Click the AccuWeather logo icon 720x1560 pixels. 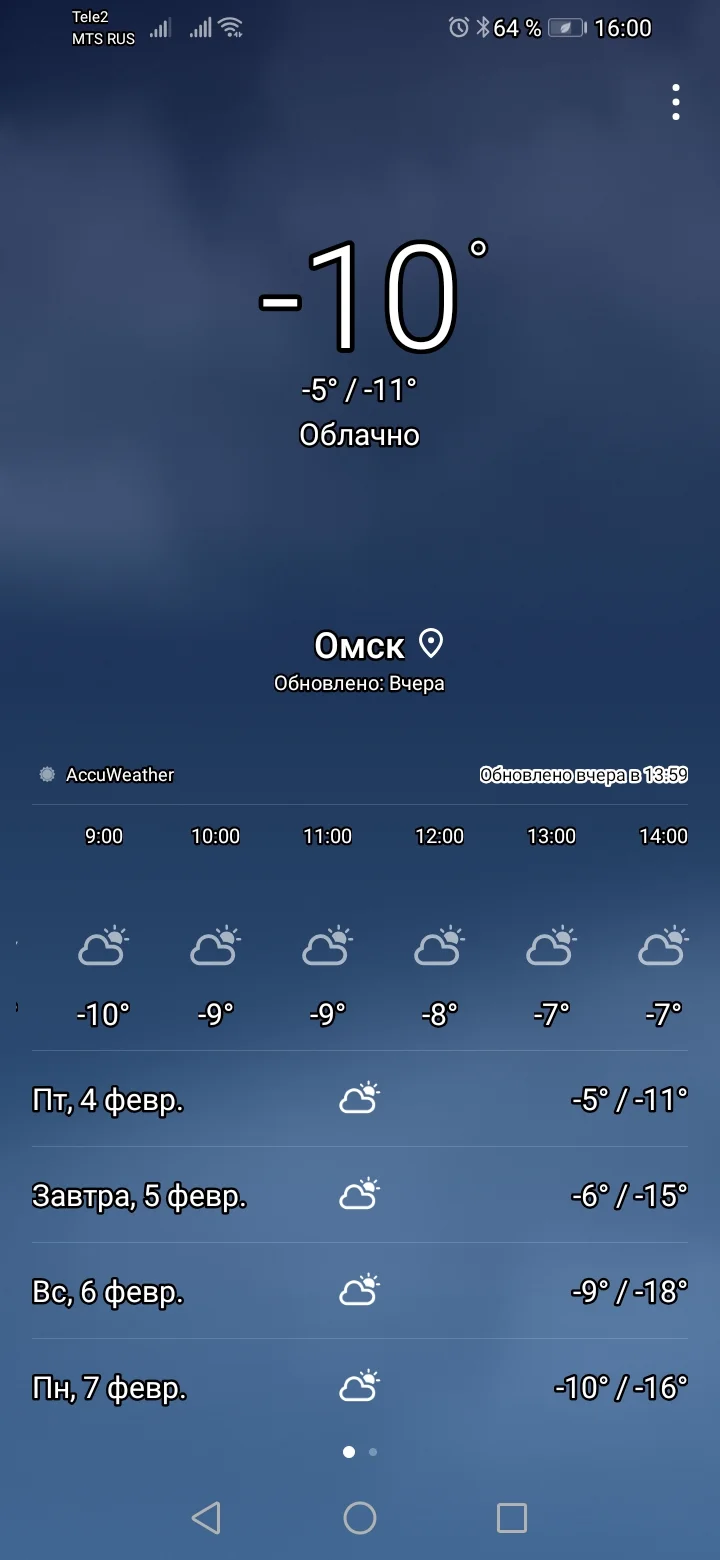(x=46, y=774)
